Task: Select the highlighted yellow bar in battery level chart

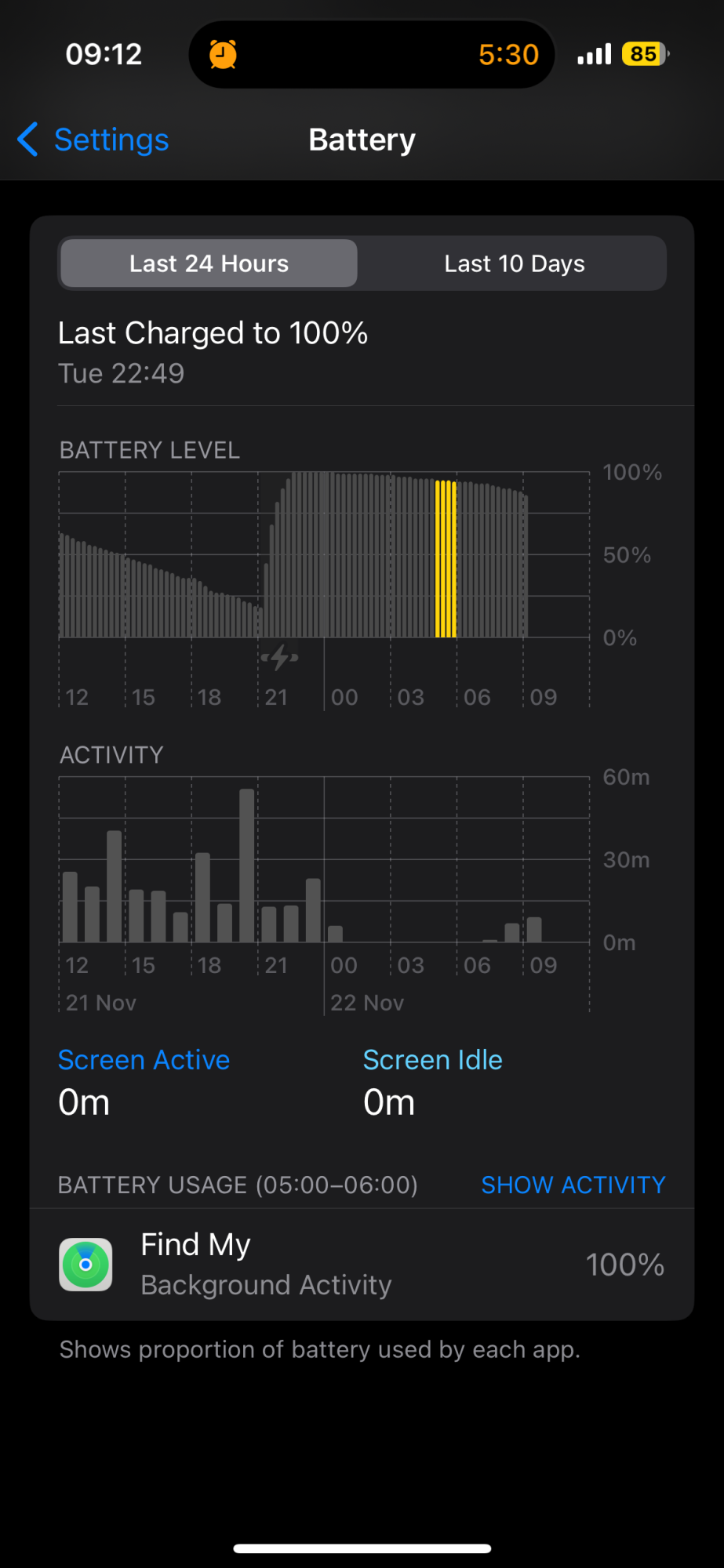Action: tap(446, 558)
